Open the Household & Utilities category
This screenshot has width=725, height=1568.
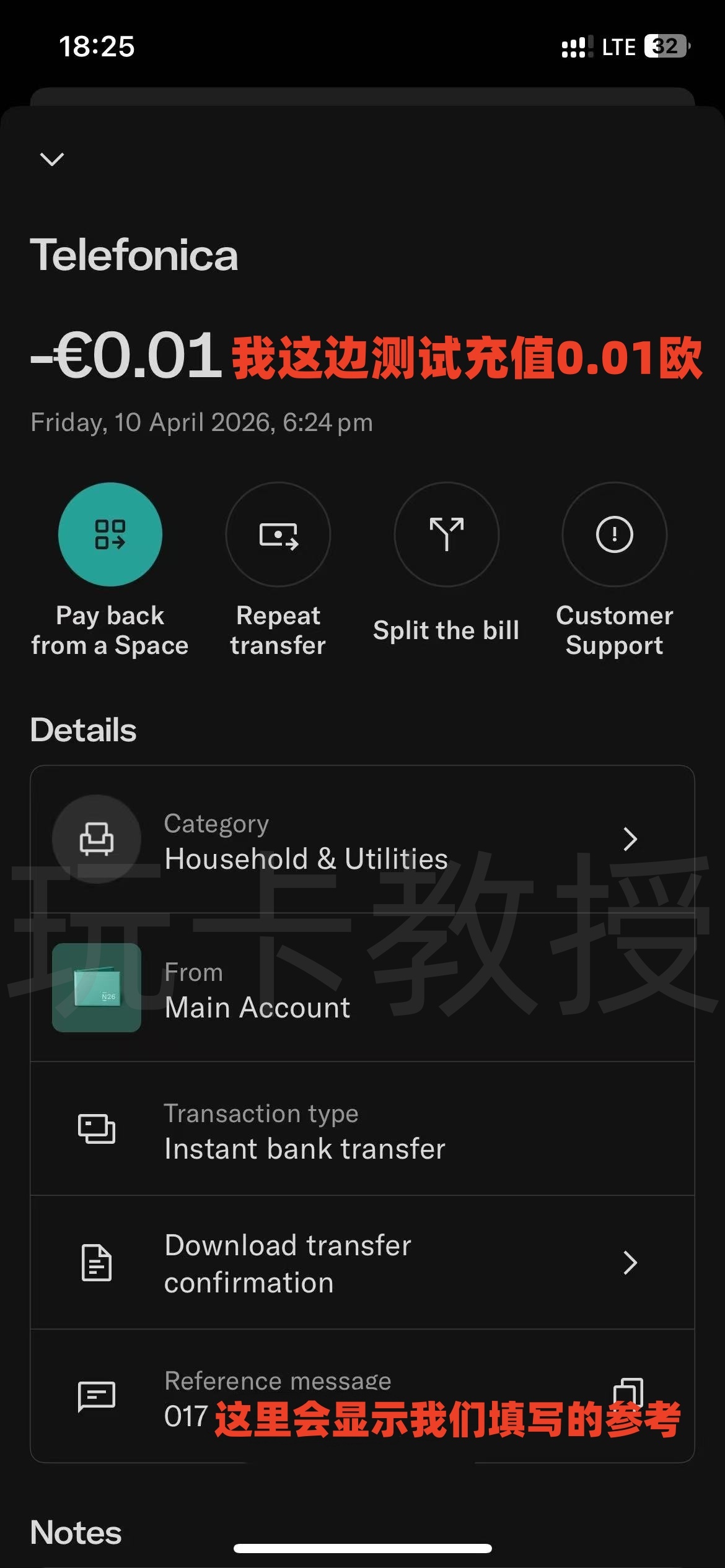point(306,859)
